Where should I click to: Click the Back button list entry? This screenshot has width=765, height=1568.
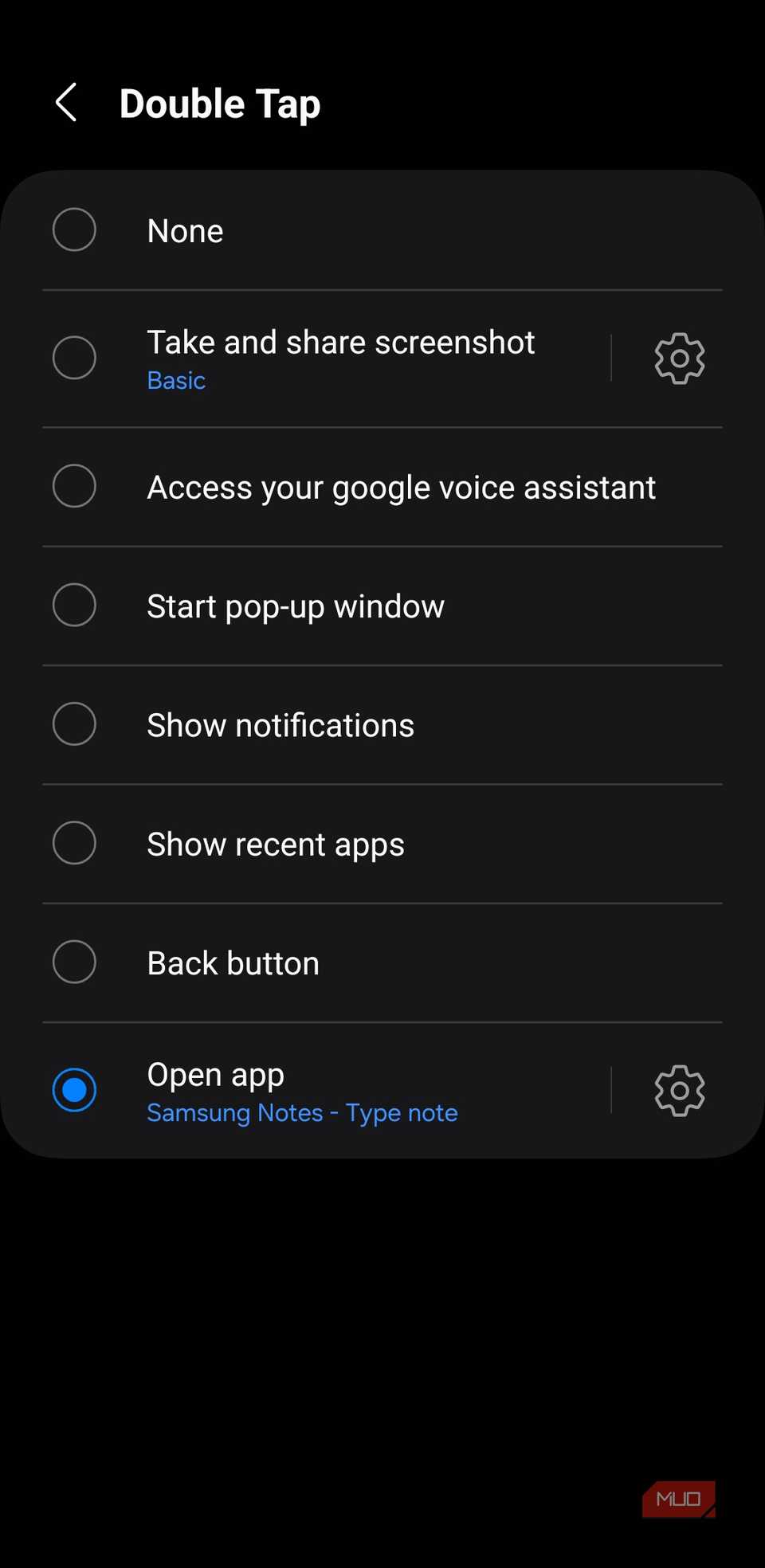point(233,962)
